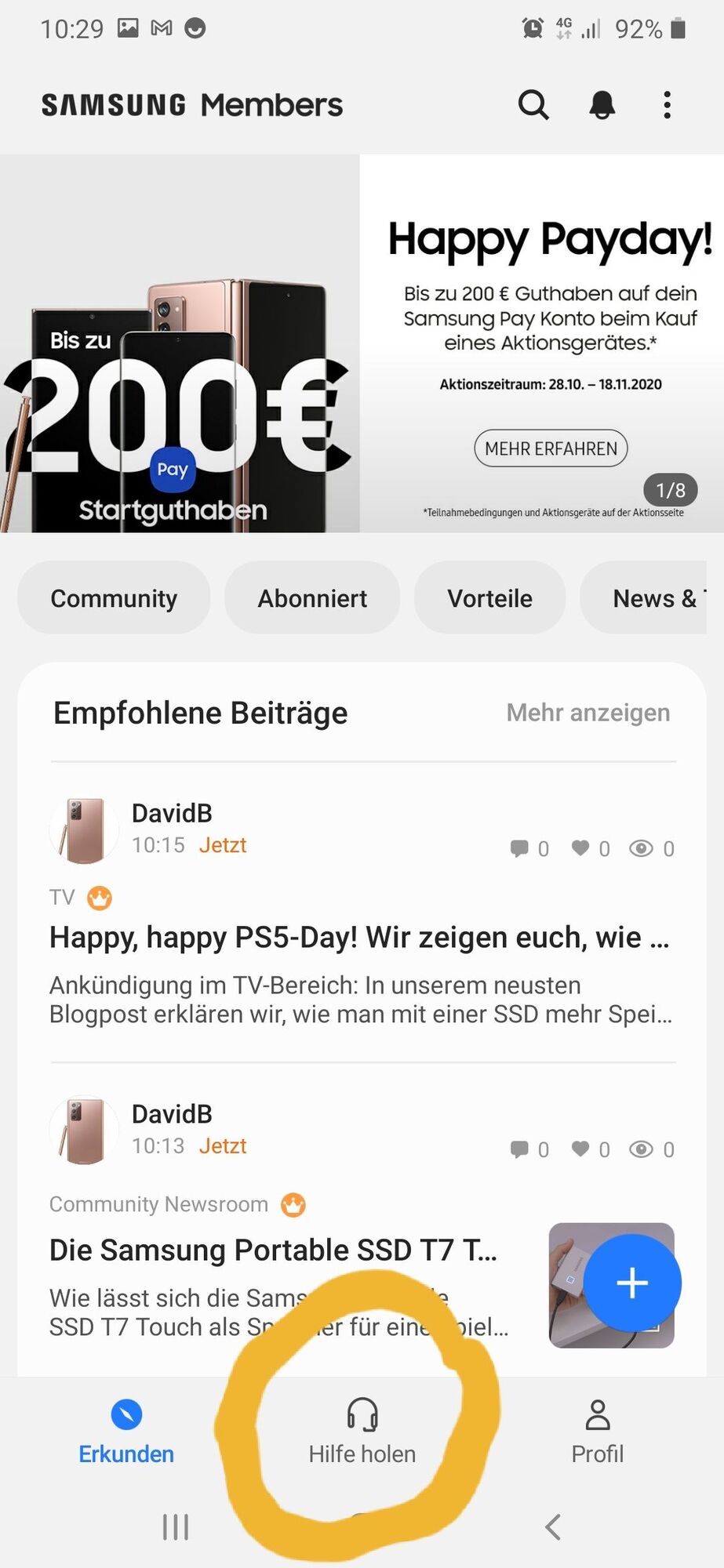Tap Mehr anzeigen for recommended posts
The height and width of the screenshot is (1568, 724).
588,713
